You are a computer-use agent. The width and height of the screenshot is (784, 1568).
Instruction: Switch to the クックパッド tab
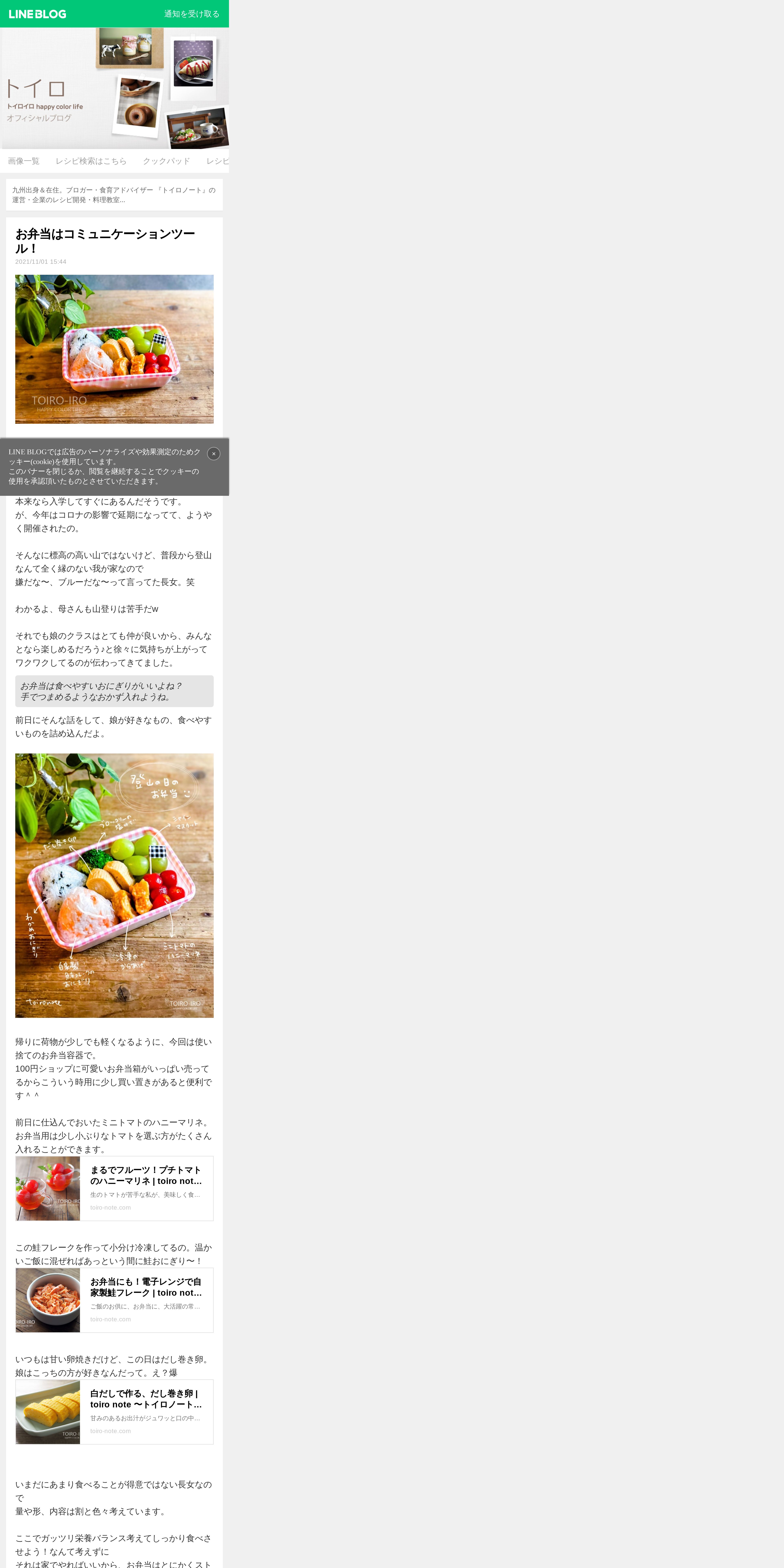[166, 161]
